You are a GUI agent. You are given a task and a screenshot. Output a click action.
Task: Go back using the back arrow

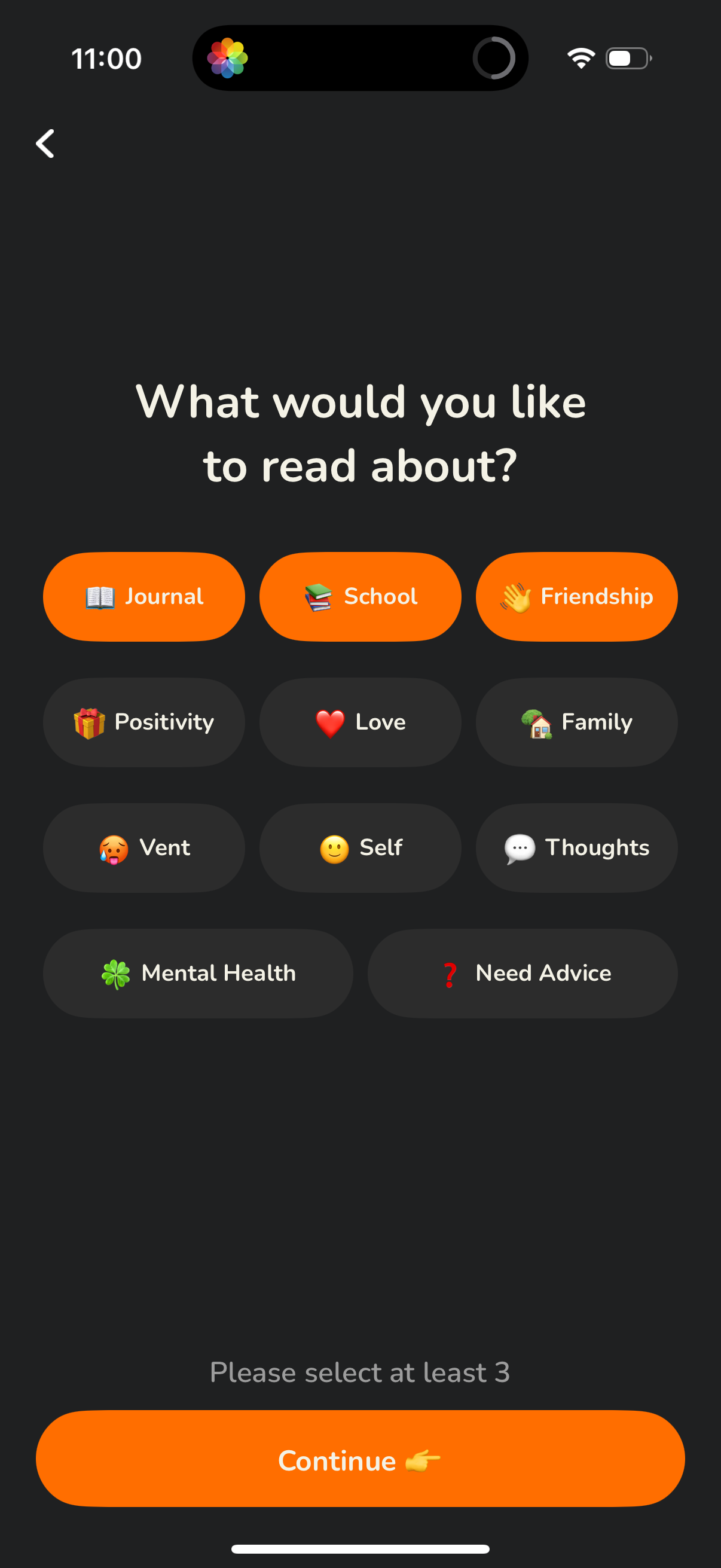click(44, 144)
